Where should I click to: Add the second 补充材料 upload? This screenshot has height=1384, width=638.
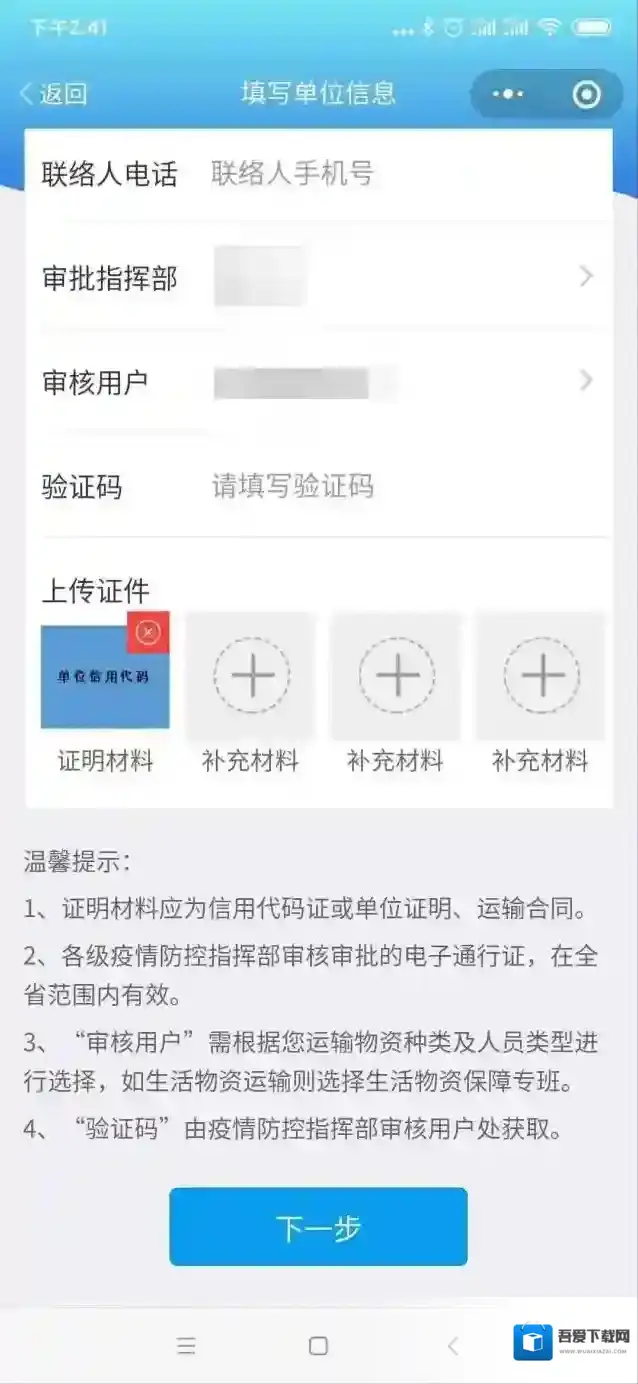coord(396,677)
